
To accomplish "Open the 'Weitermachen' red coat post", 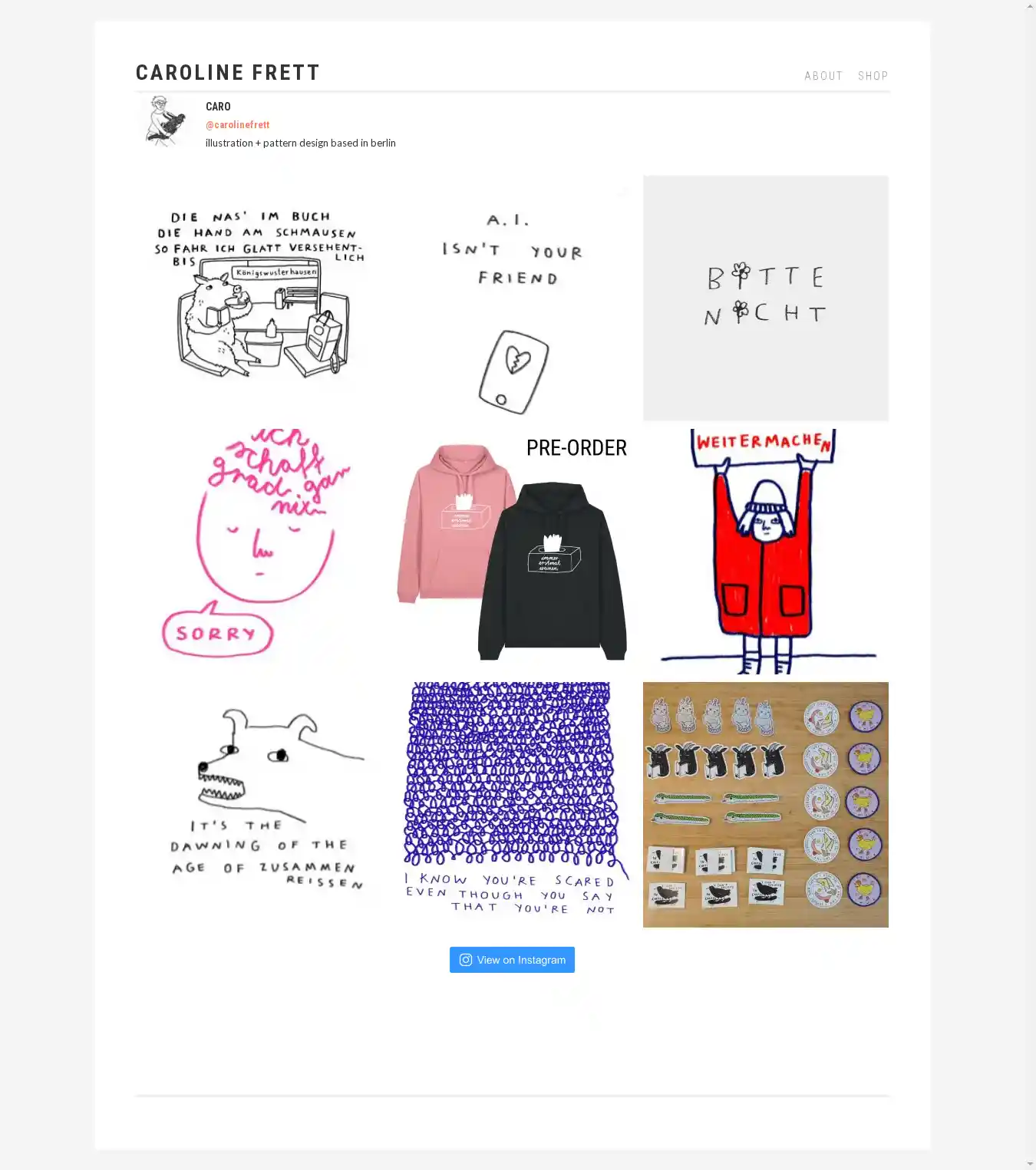I will (x=765, y=551).
